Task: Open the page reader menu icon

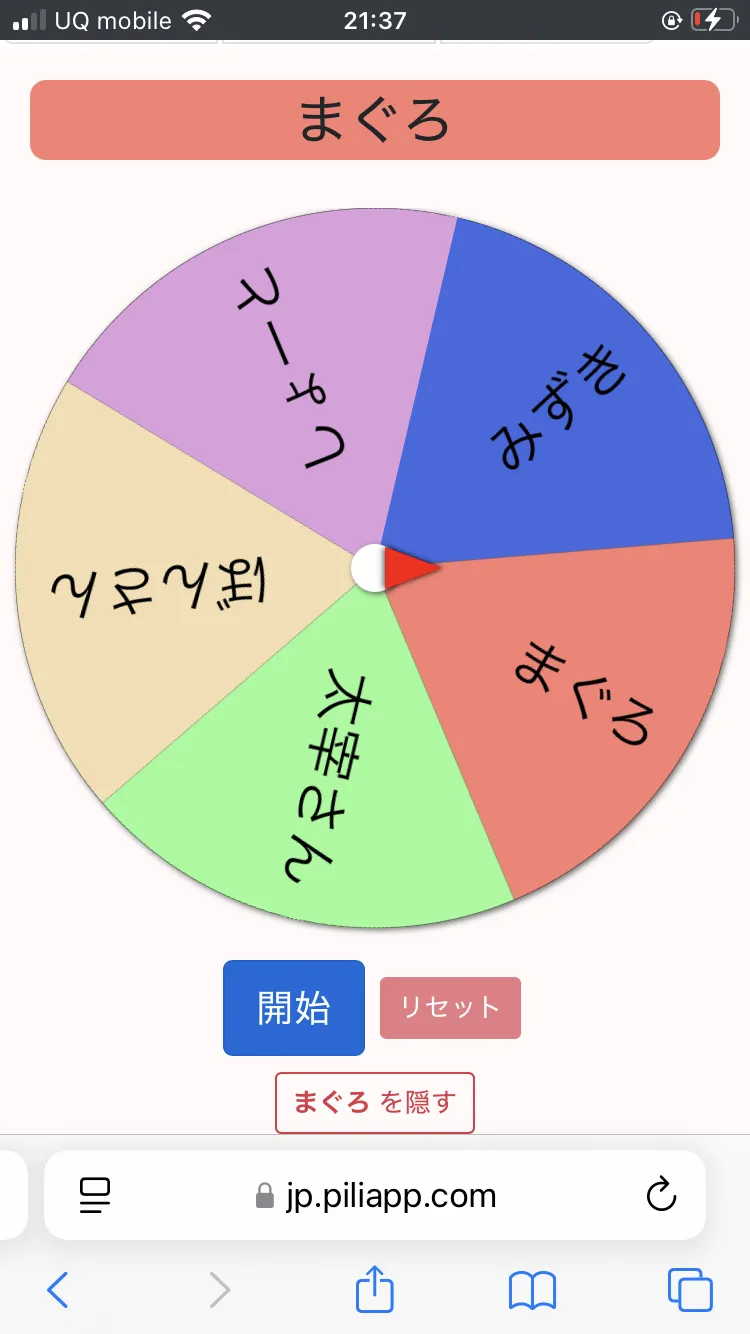Action: pyautogui.click(x=95, y=1195)
